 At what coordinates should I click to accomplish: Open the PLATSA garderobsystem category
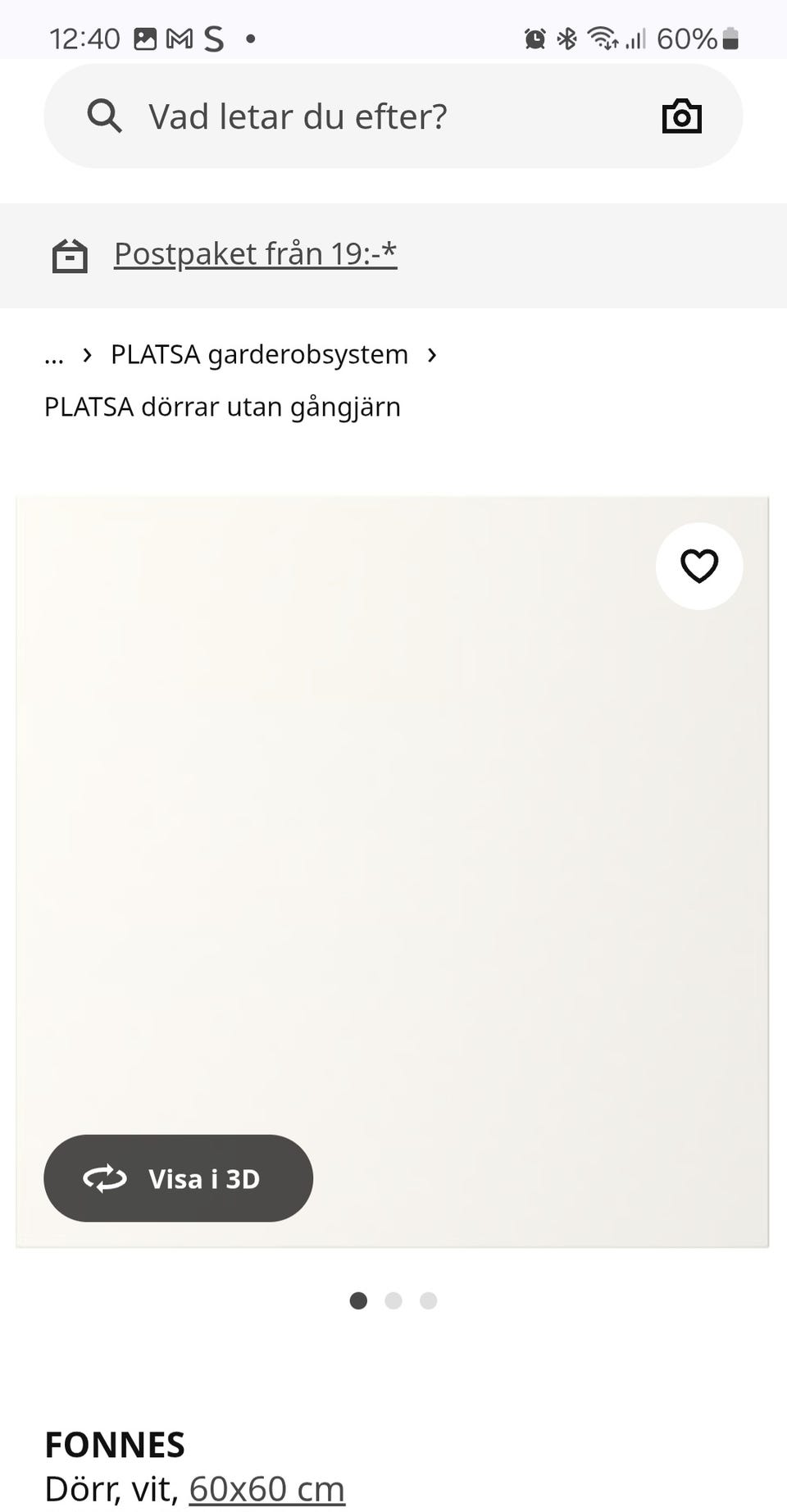tap(259, 354)
